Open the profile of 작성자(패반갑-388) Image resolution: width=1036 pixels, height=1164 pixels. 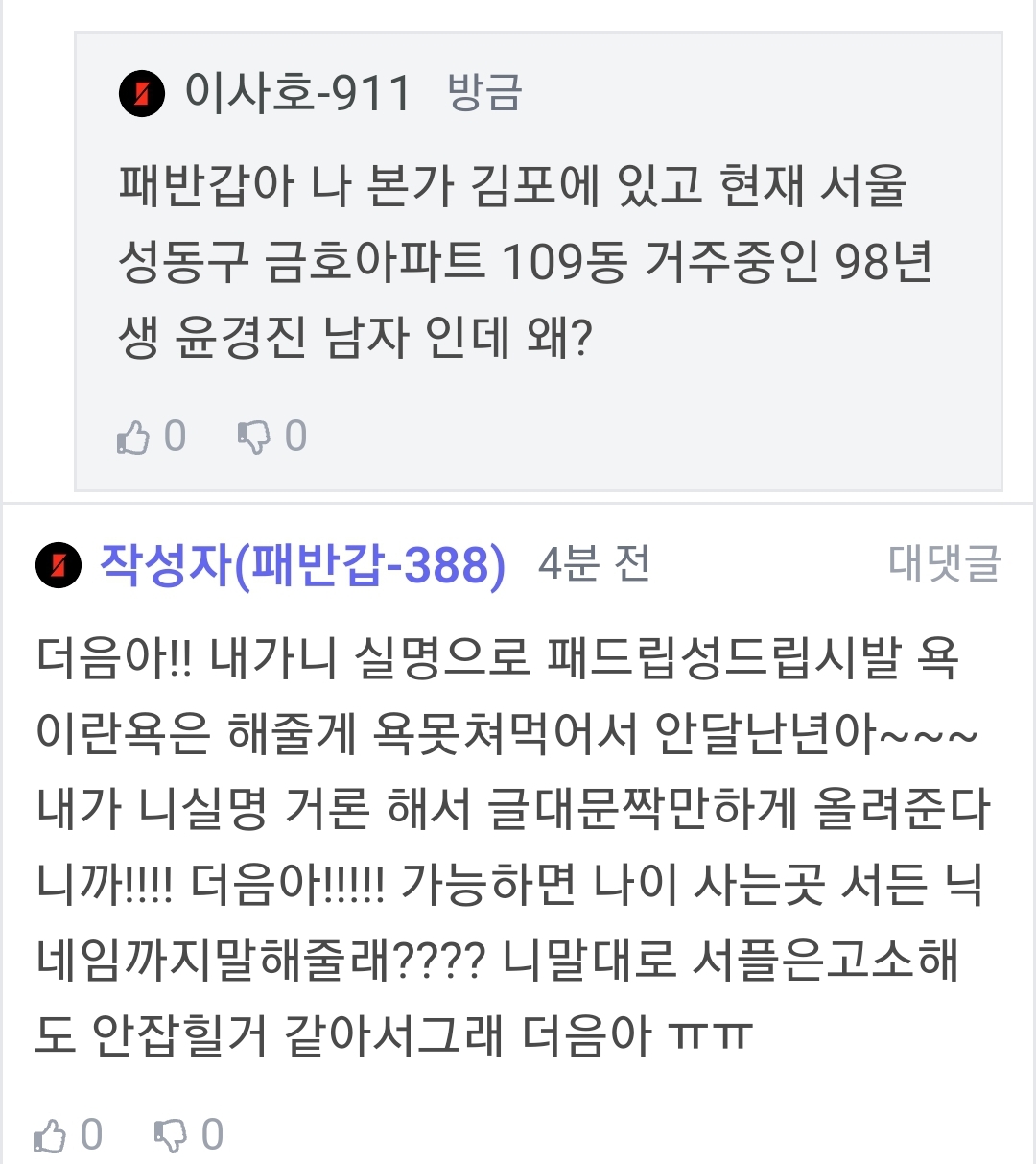(x=302, y=565)
